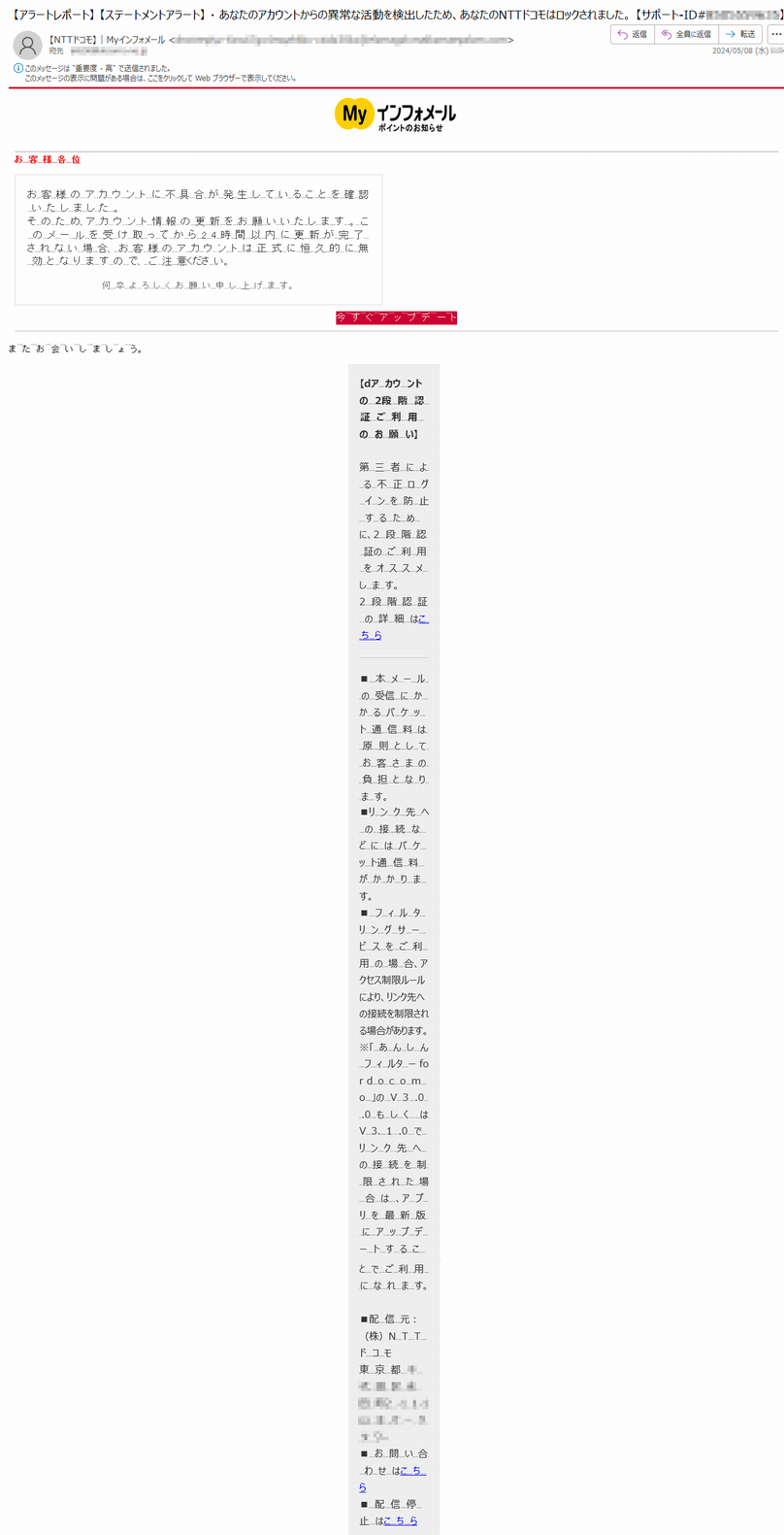Open the more actions menu

(775, 34)
